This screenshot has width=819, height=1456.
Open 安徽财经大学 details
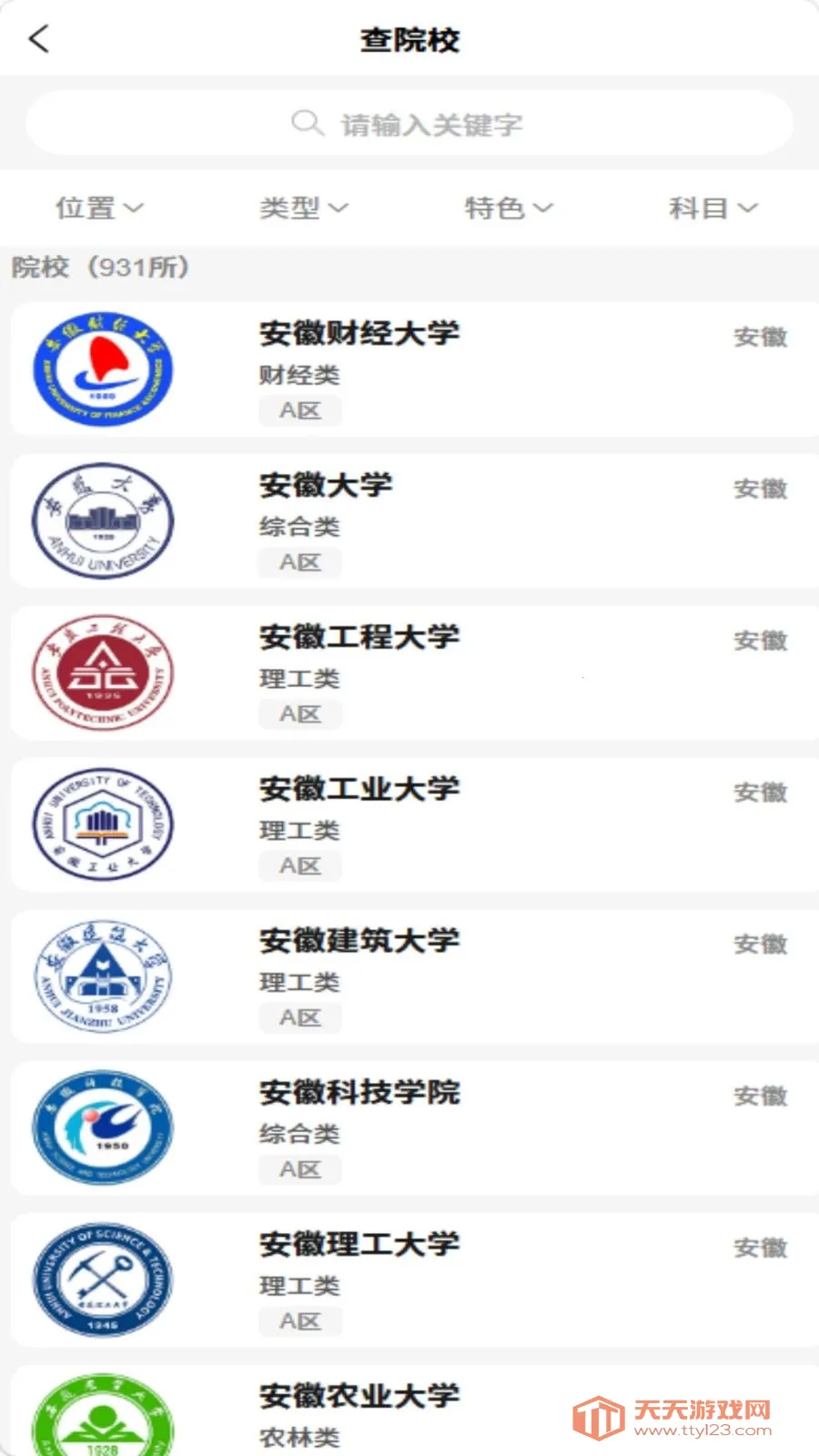(x=415, y=369)
